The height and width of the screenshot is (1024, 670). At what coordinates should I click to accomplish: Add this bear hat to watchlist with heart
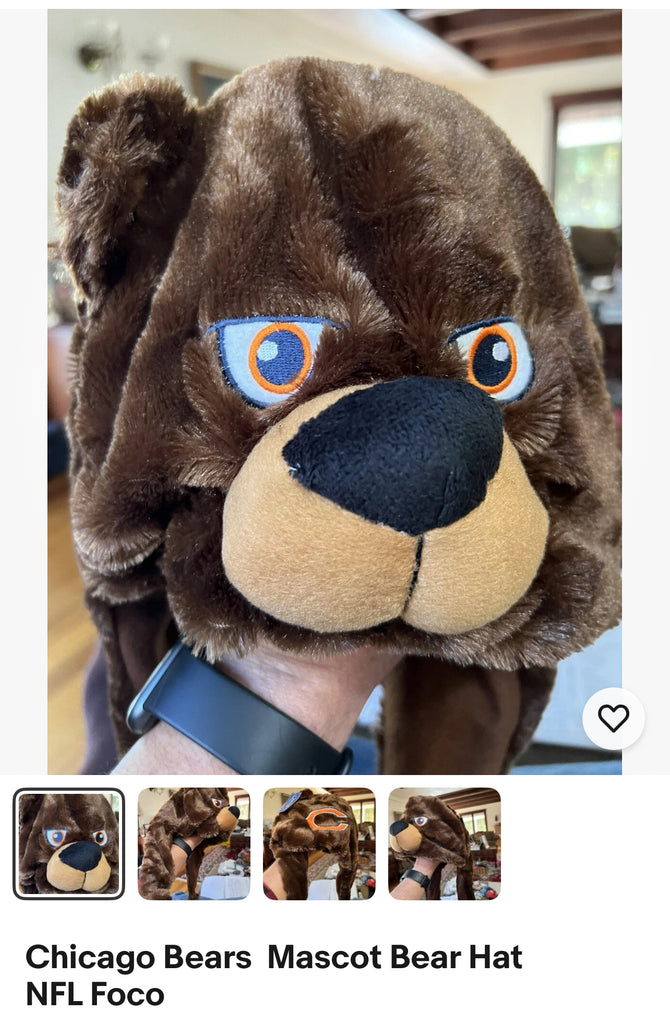tap(613, 718)
